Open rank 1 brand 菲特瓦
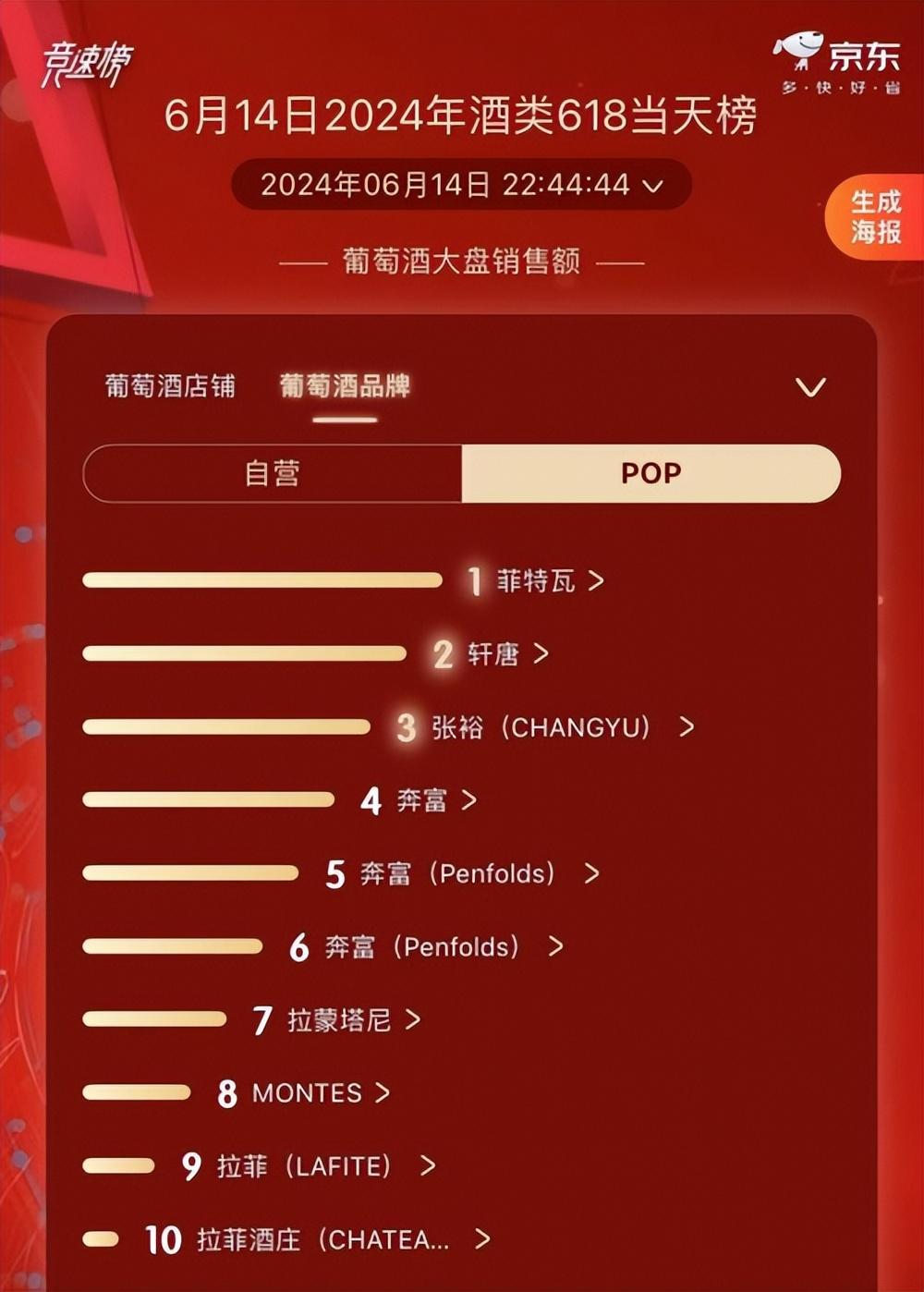Viewport: 924px width, 1292px height. [x=537, y=580]
